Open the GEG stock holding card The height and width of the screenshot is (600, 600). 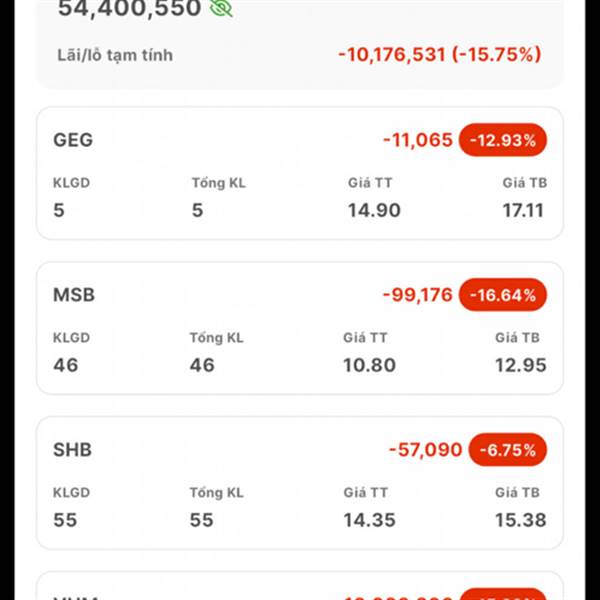point(299,173)
